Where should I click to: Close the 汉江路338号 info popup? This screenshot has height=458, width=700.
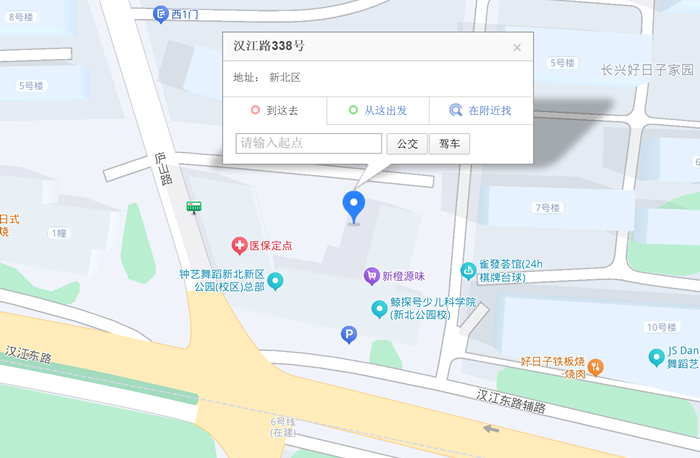pyautogui.click(x=517, y=47)
